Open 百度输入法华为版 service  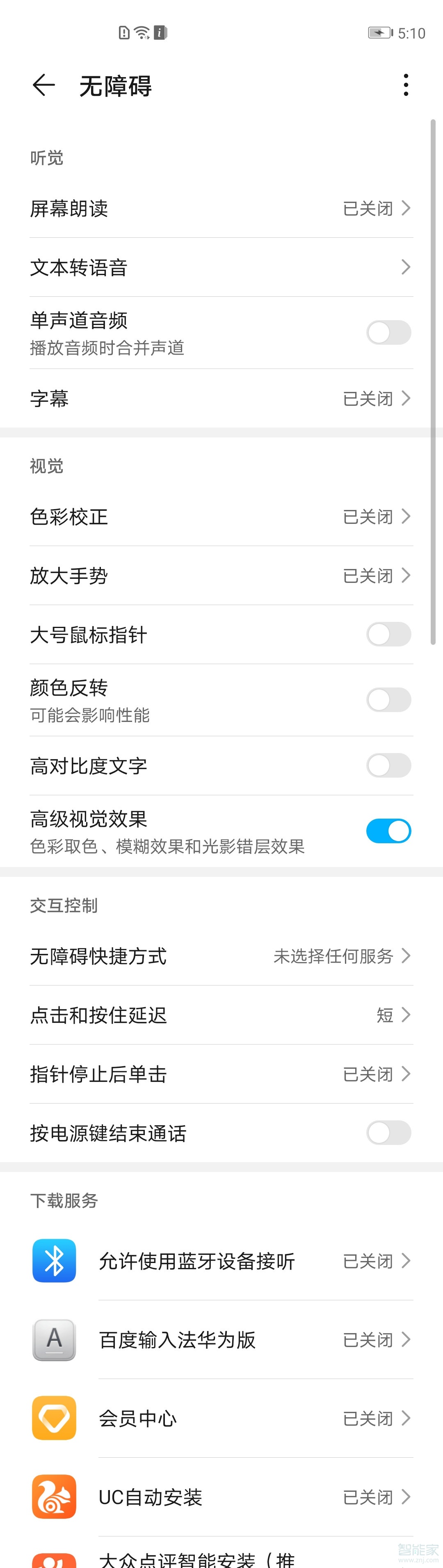point(221,1340)
